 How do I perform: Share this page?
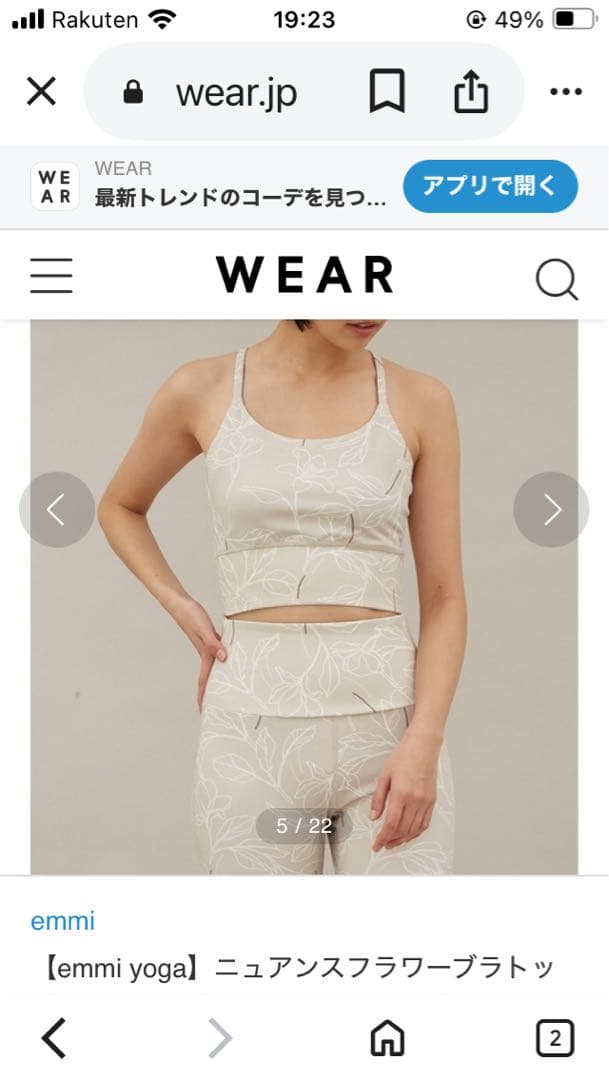[471, 91]
